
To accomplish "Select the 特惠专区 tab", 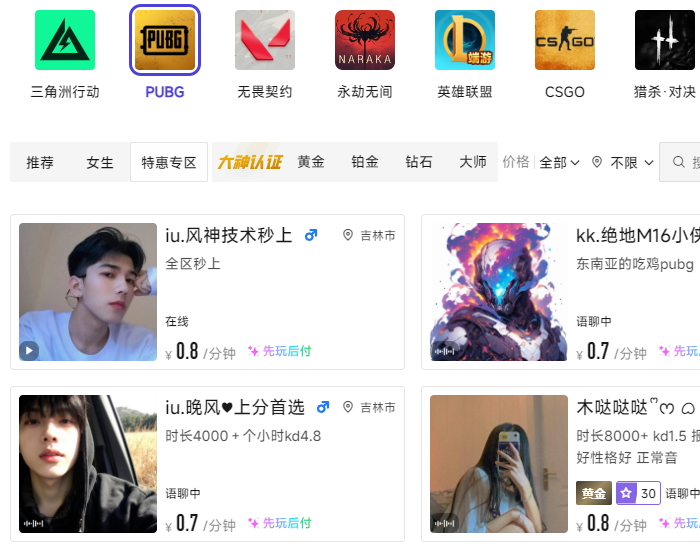I will tap(168, 162).
